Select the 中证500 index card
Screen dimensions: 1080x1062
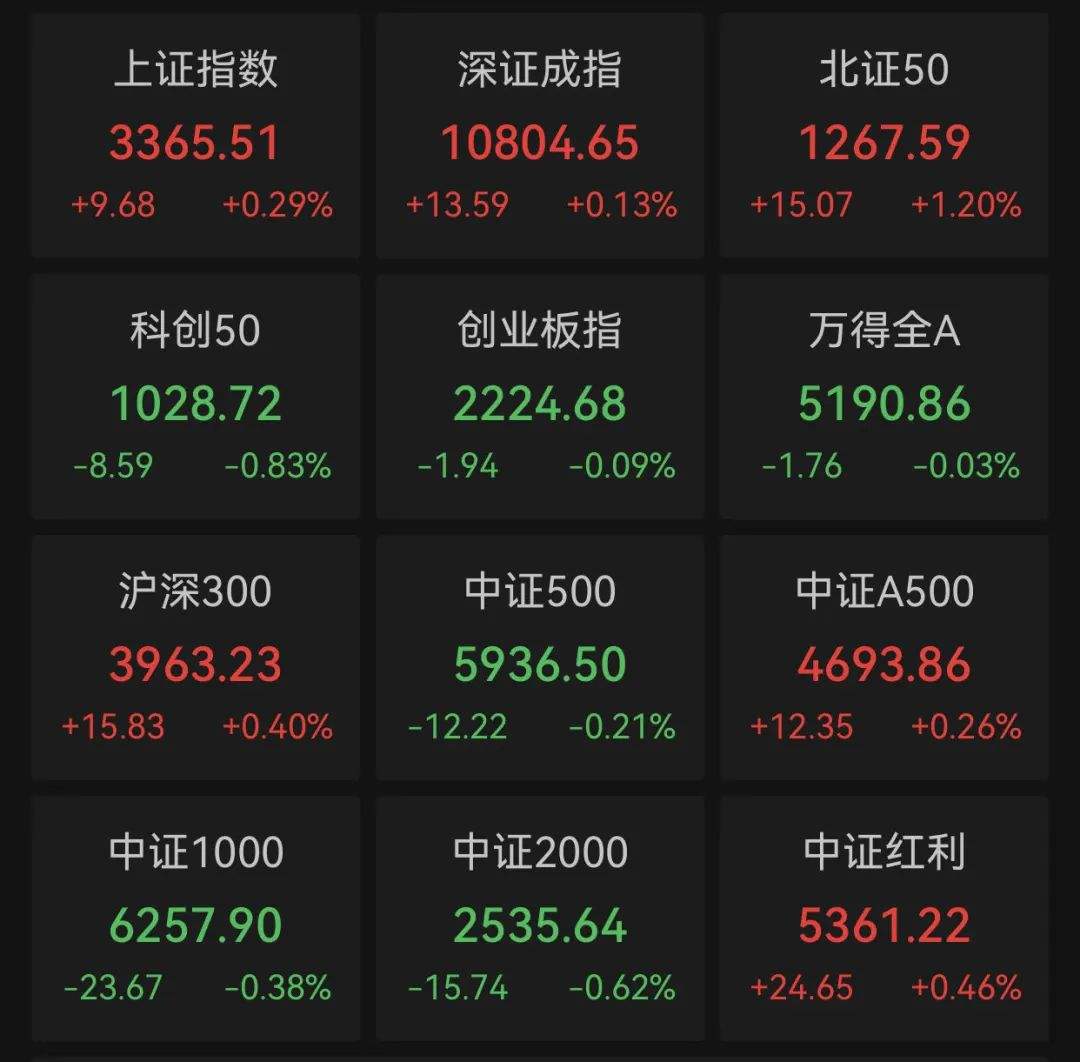(x=540, y=658)
